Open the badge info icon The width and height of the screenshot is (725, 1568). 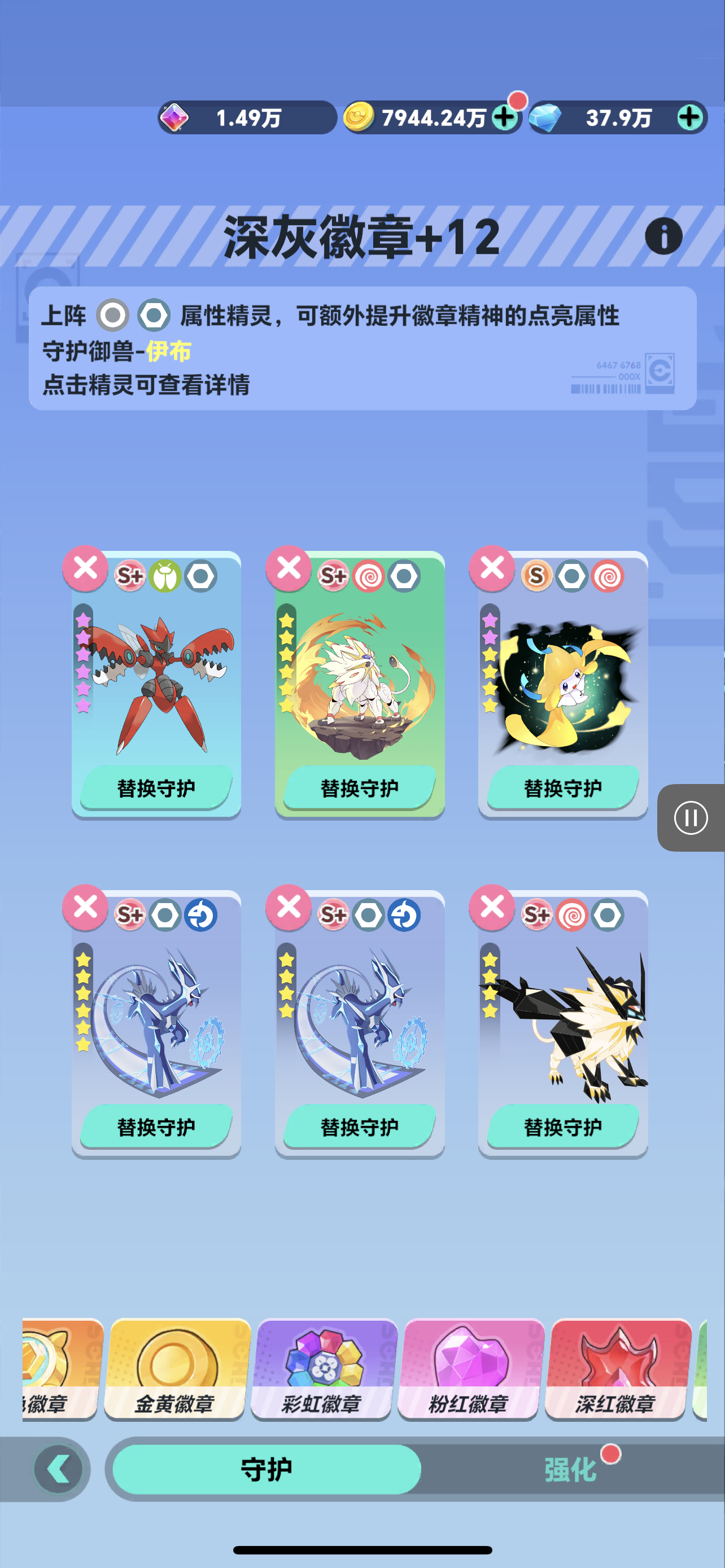coord(663,236)
